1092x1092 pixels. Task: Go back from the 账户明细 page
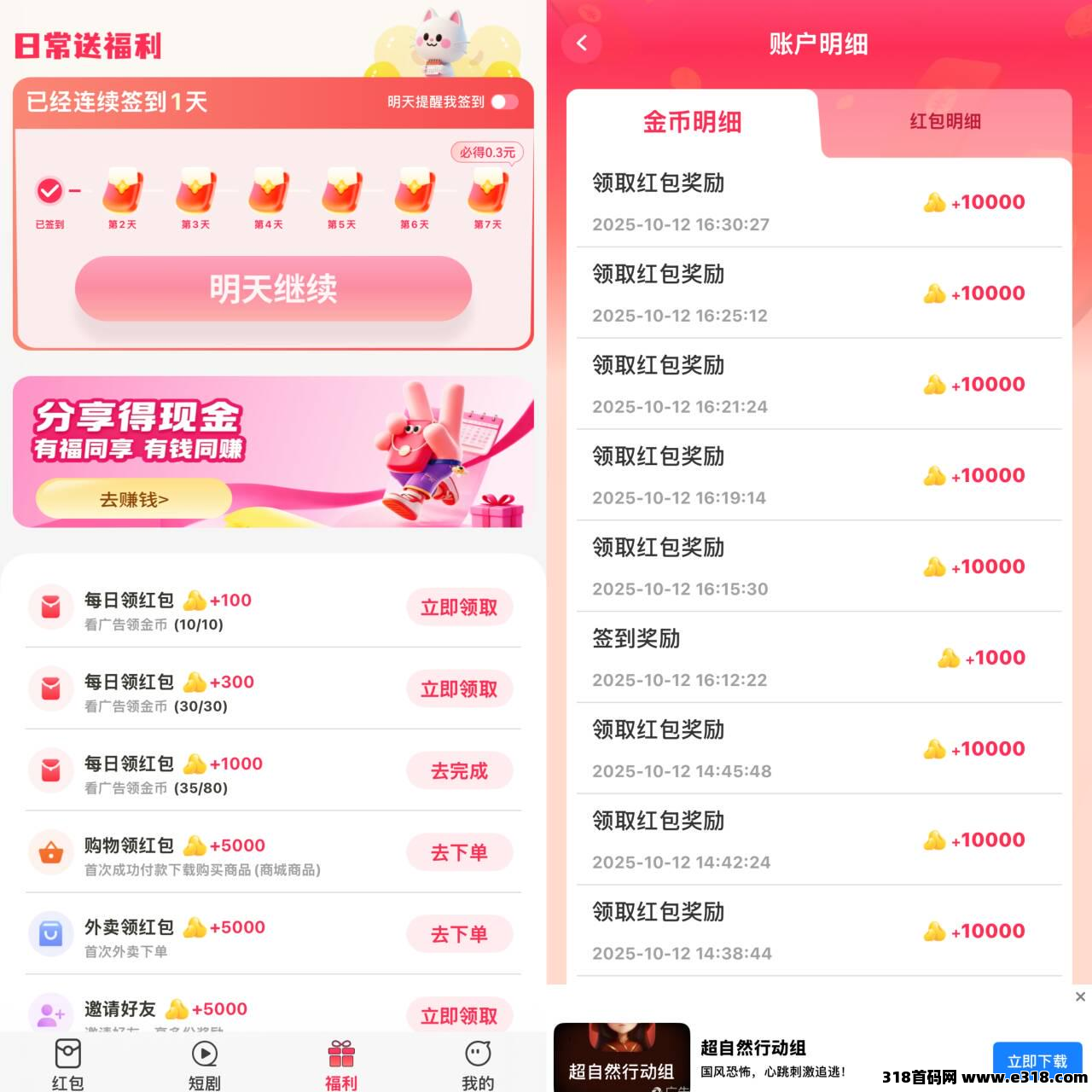(582, 44)
